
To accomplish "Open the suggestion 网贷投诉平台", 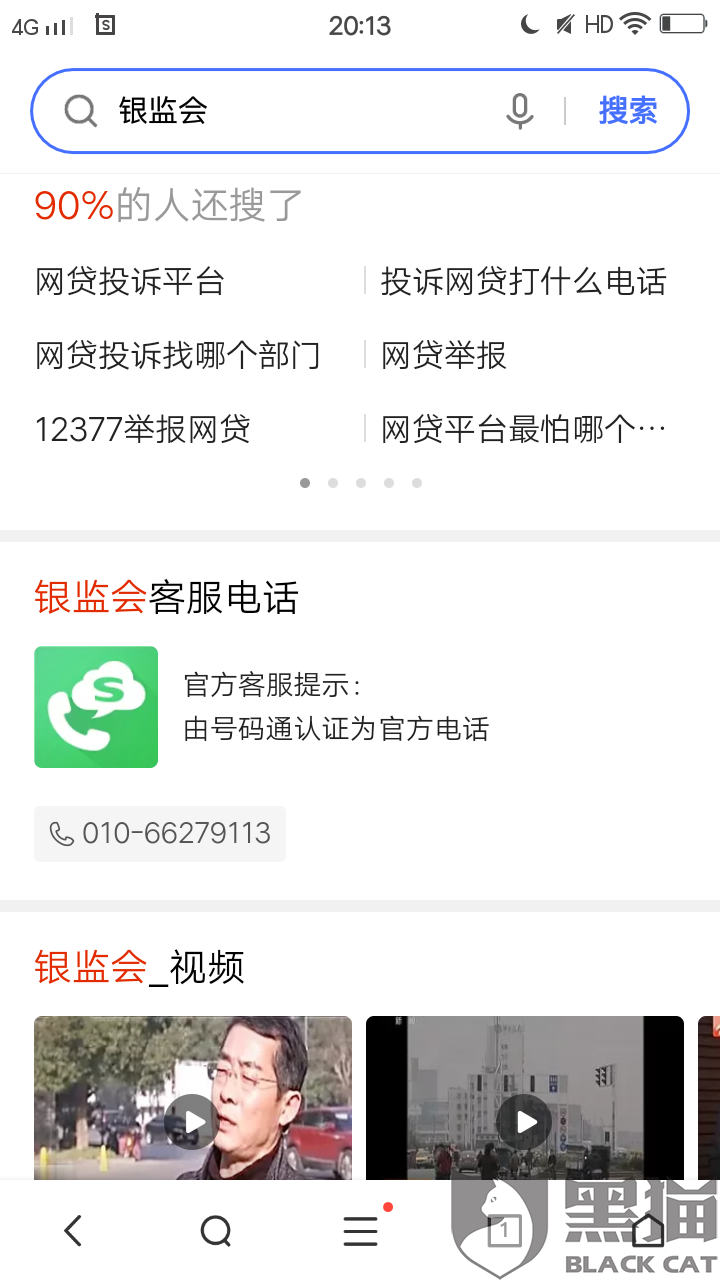I will [x=130, y=282].
